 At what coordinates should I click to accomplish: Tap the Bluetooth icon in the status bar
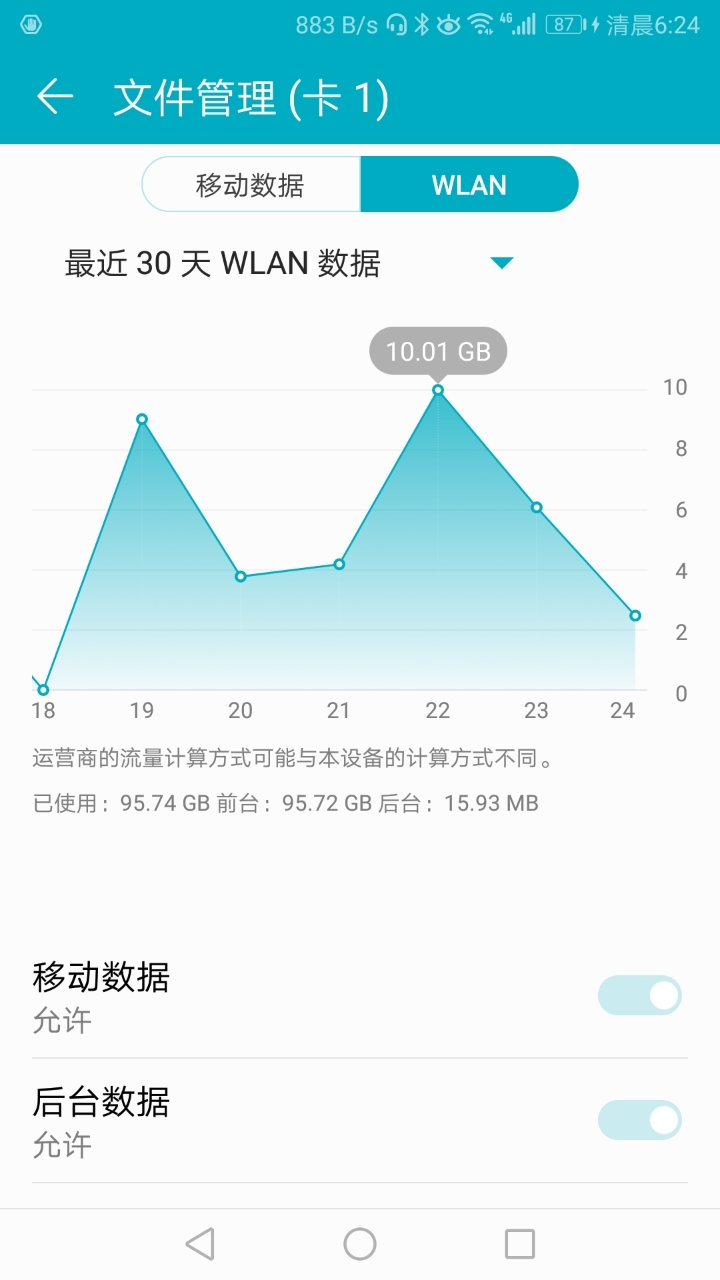(x=424, y=22)
